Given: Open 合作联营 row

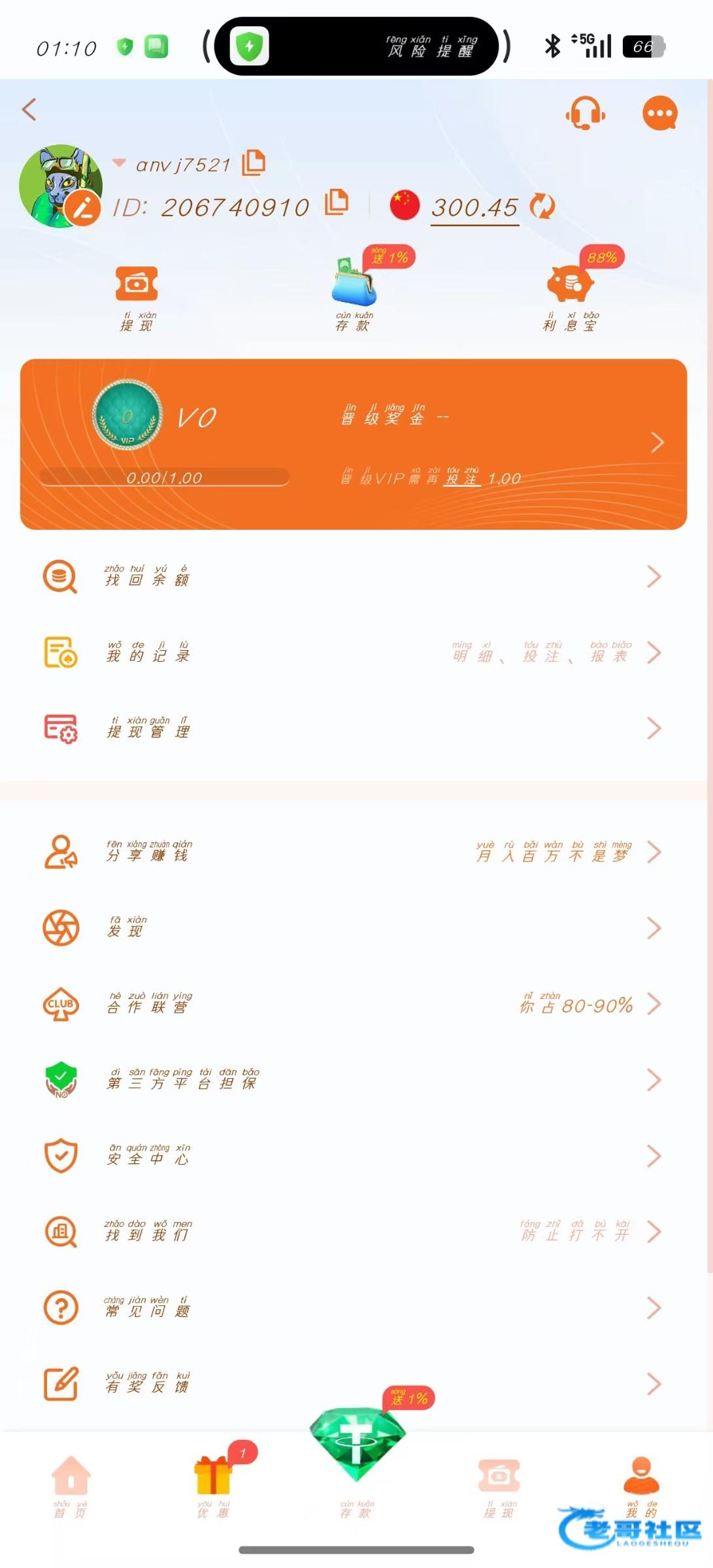Looking at the screenshot, I should pos(353,1004).
